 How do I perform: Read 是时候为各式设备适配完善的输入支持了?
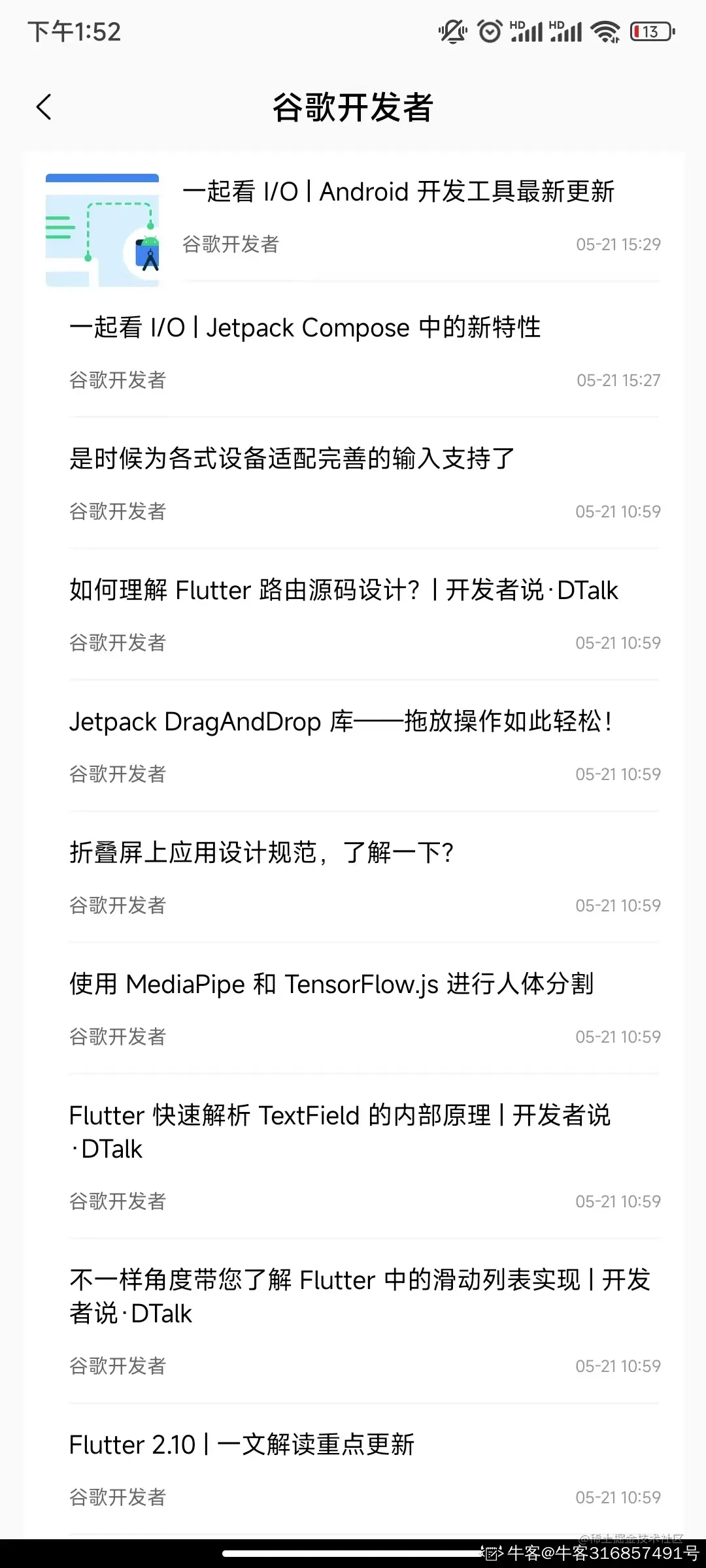[292, 459]
